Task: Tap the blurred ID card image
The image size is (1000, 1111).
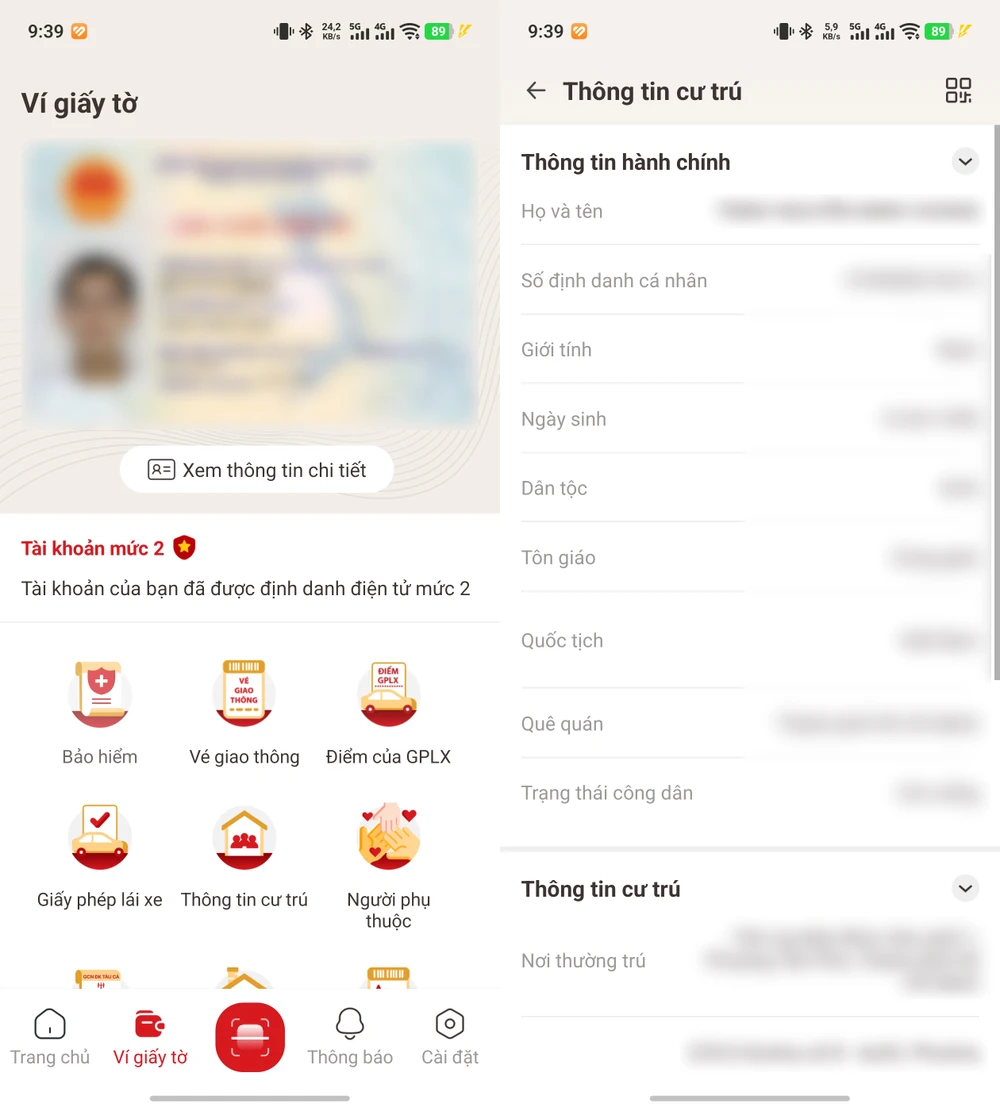Action: point(250,283)
